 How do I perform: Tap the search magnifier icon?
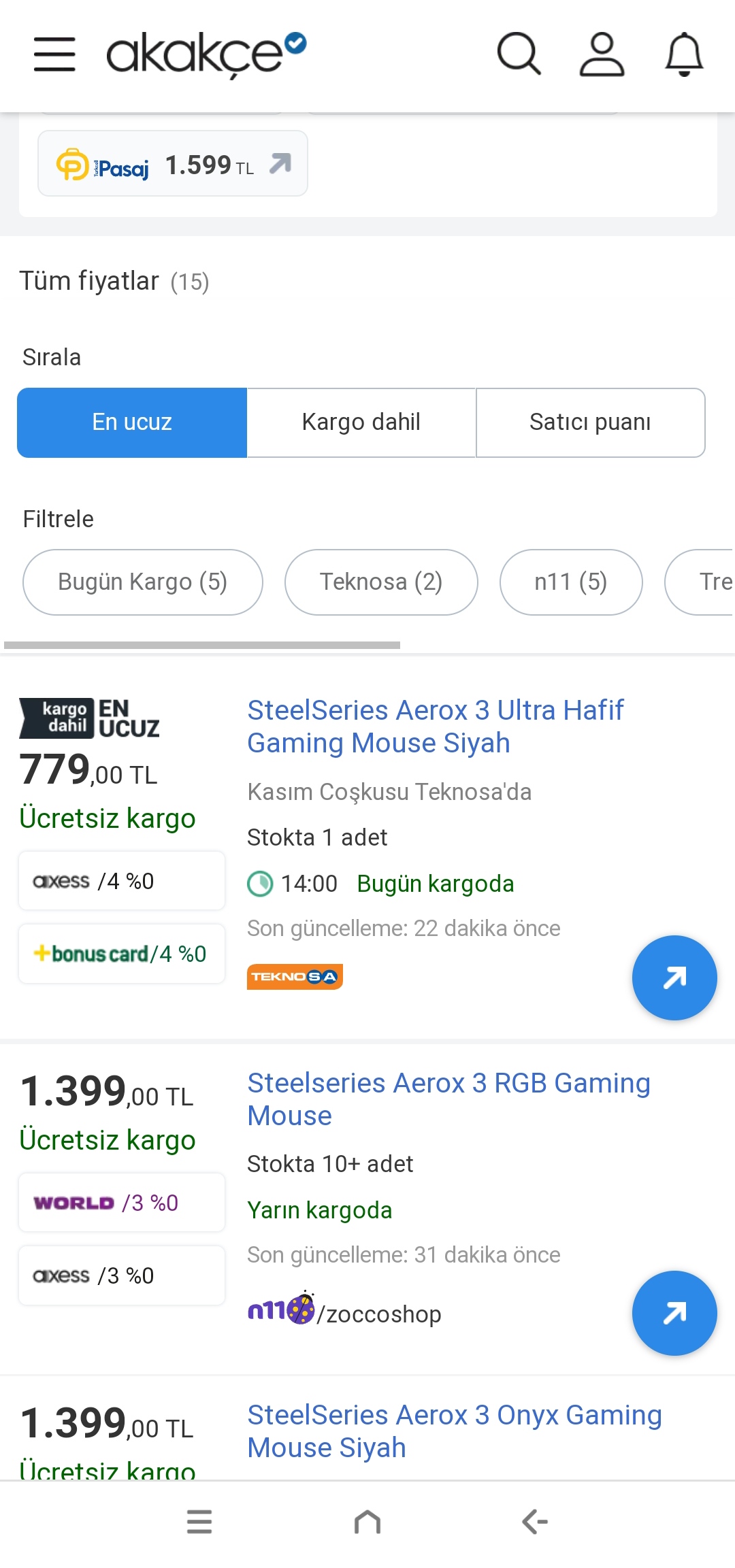click(x=519, y=54)
